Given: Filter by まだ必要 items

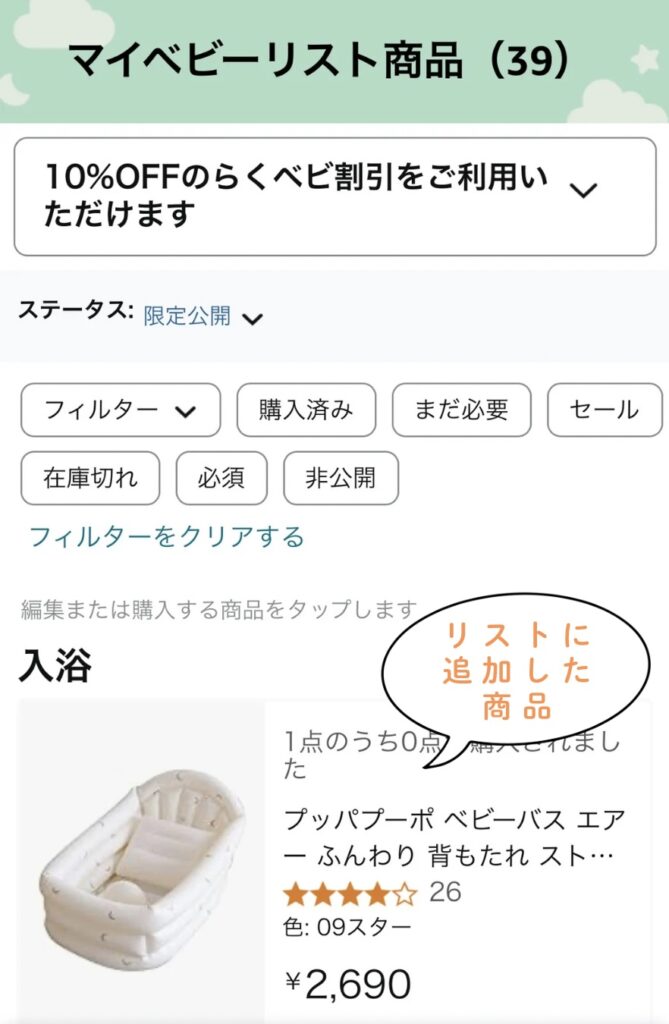Looking at the screenshot, I should [461, 410].
